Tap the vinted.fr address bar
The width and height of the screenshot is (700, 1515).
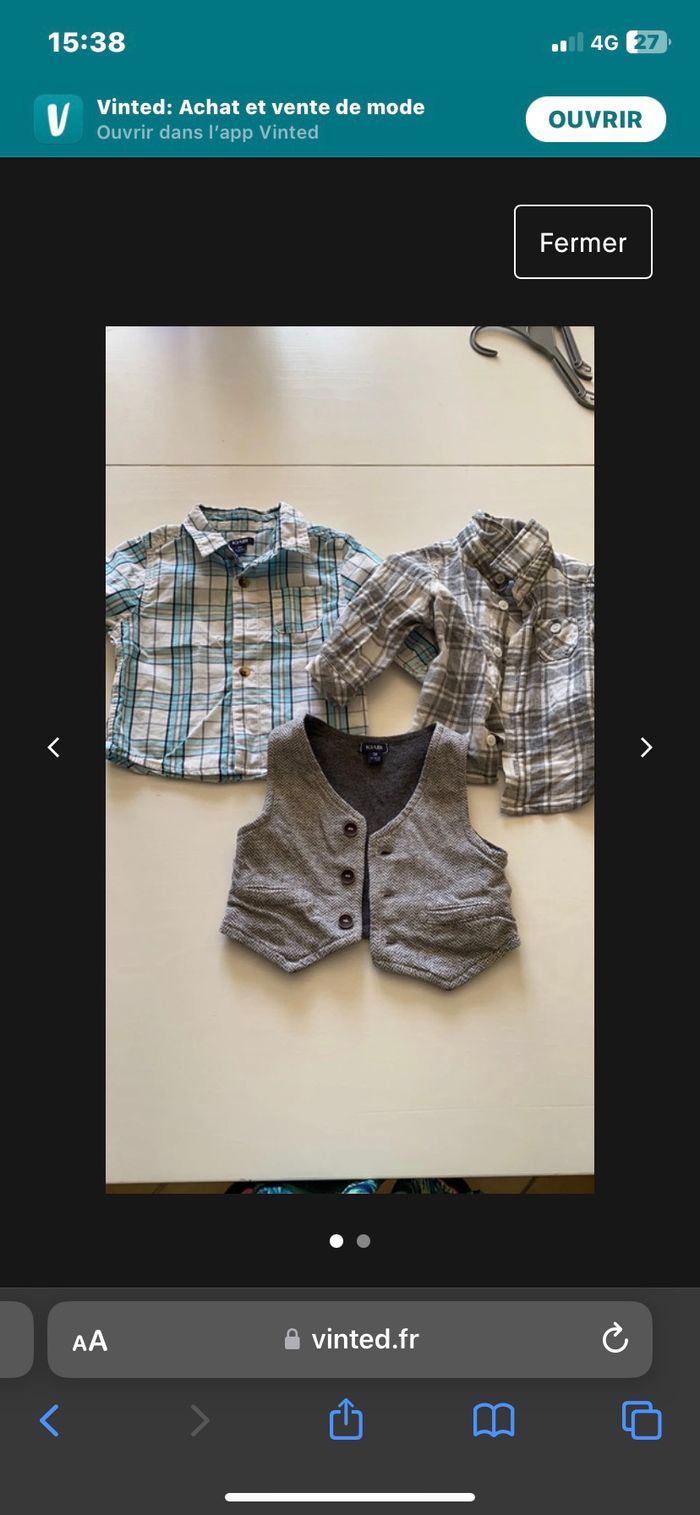pos(351,1340)
